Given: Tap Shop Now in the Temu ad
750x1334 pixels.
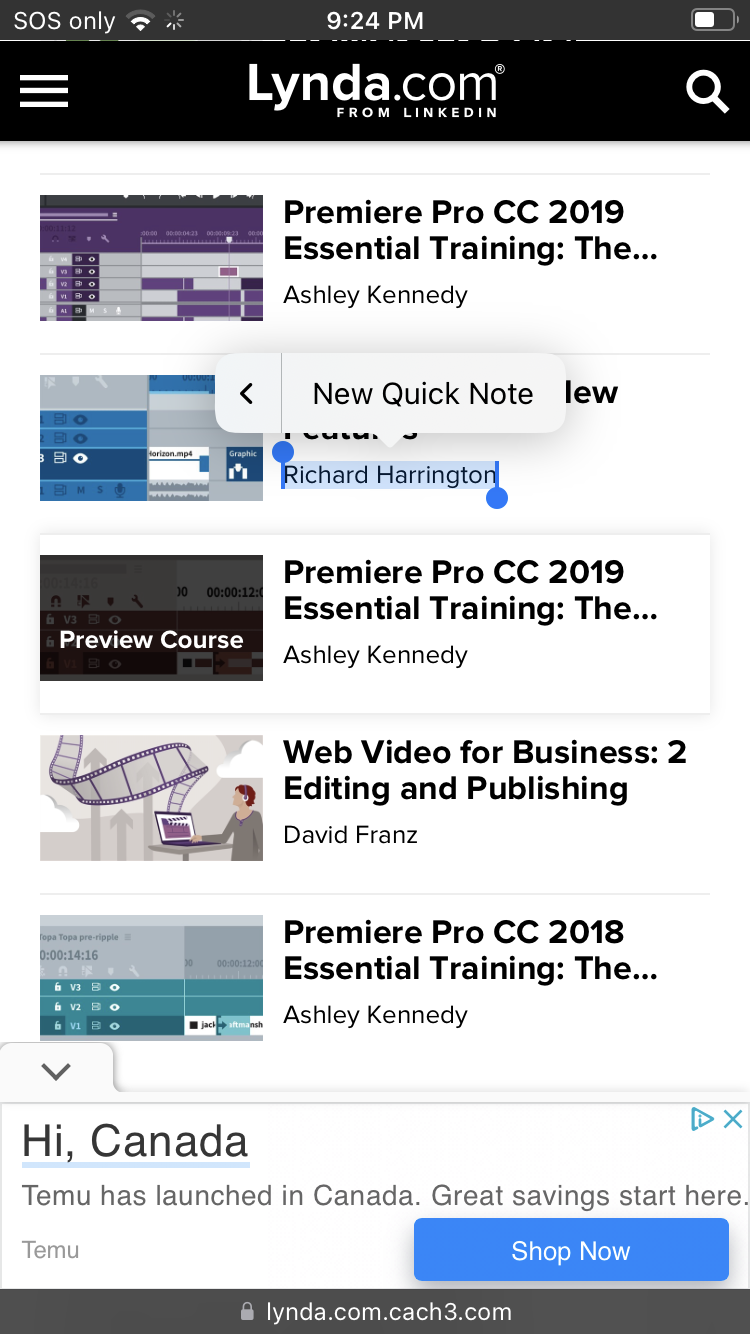Looking at the screenshot, I should pyautogui.click(x=571, y=1250).
